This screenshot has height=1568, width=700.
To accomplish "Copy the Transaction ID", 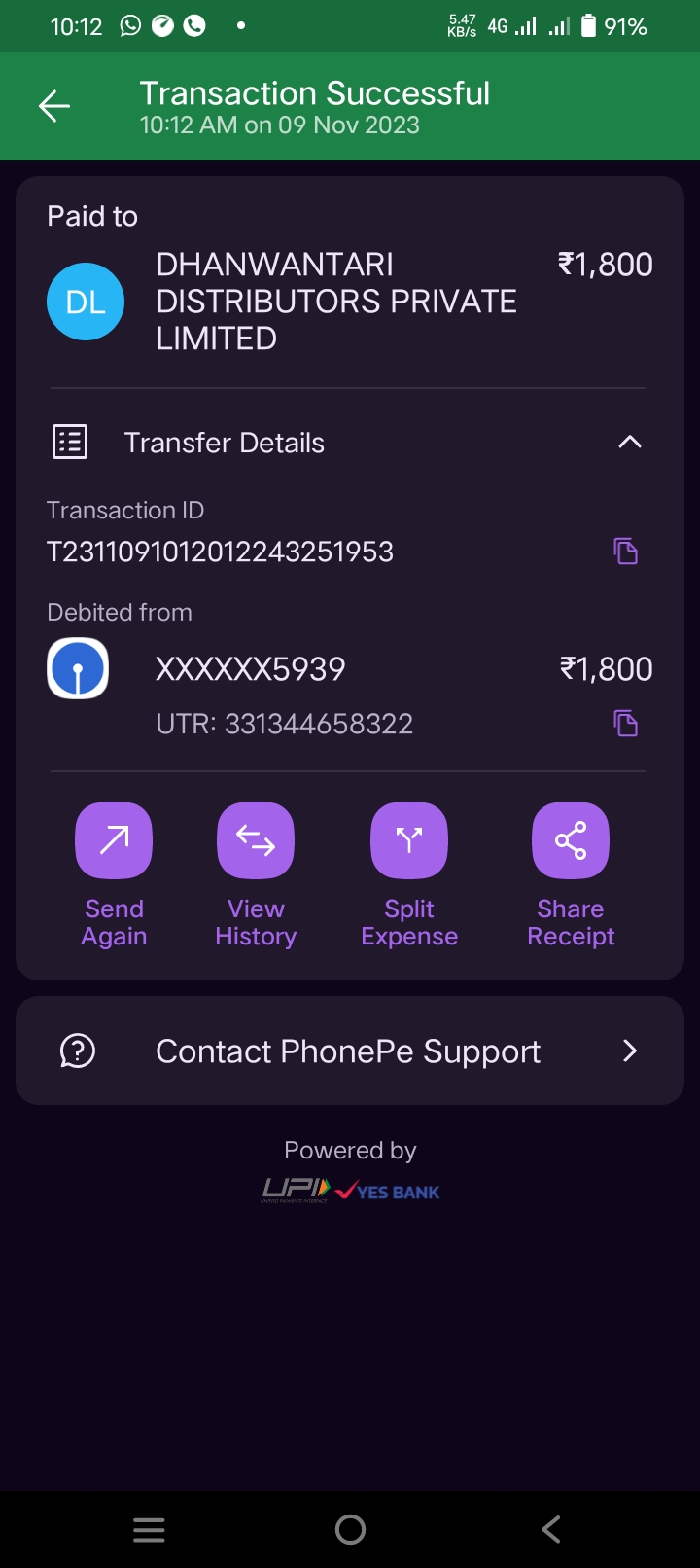I will (626, 552).
